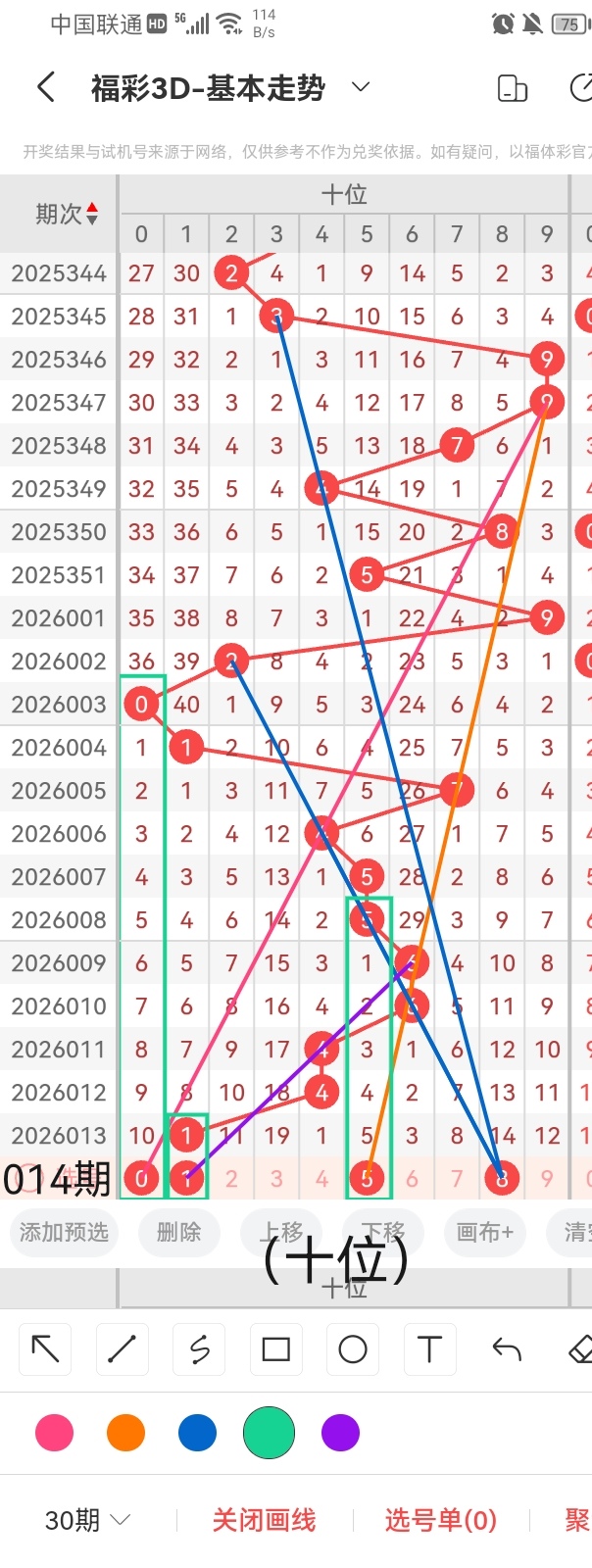Select the arrow drawing tool

pos(45,1349)
